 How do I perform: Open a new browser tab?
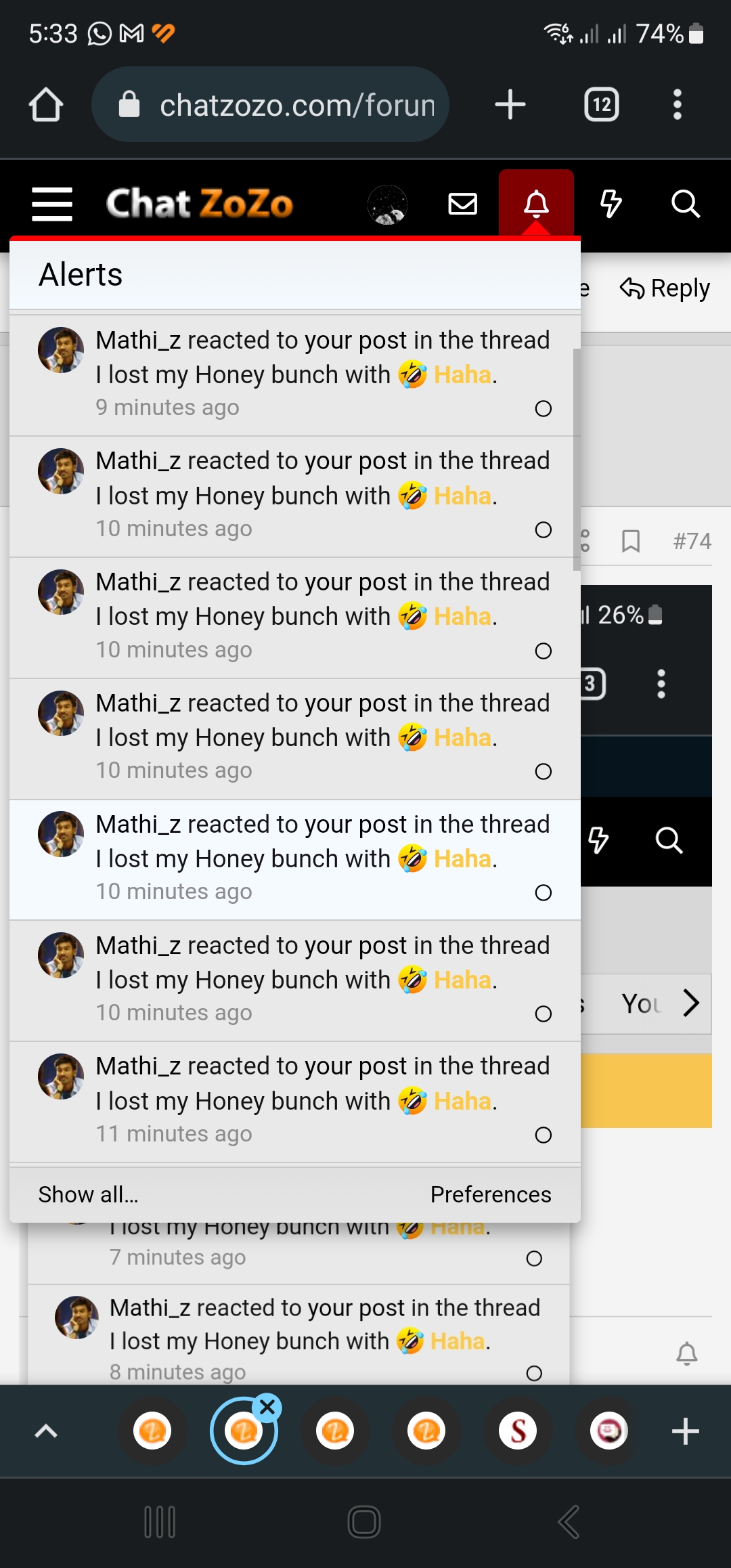pos(510,105)
